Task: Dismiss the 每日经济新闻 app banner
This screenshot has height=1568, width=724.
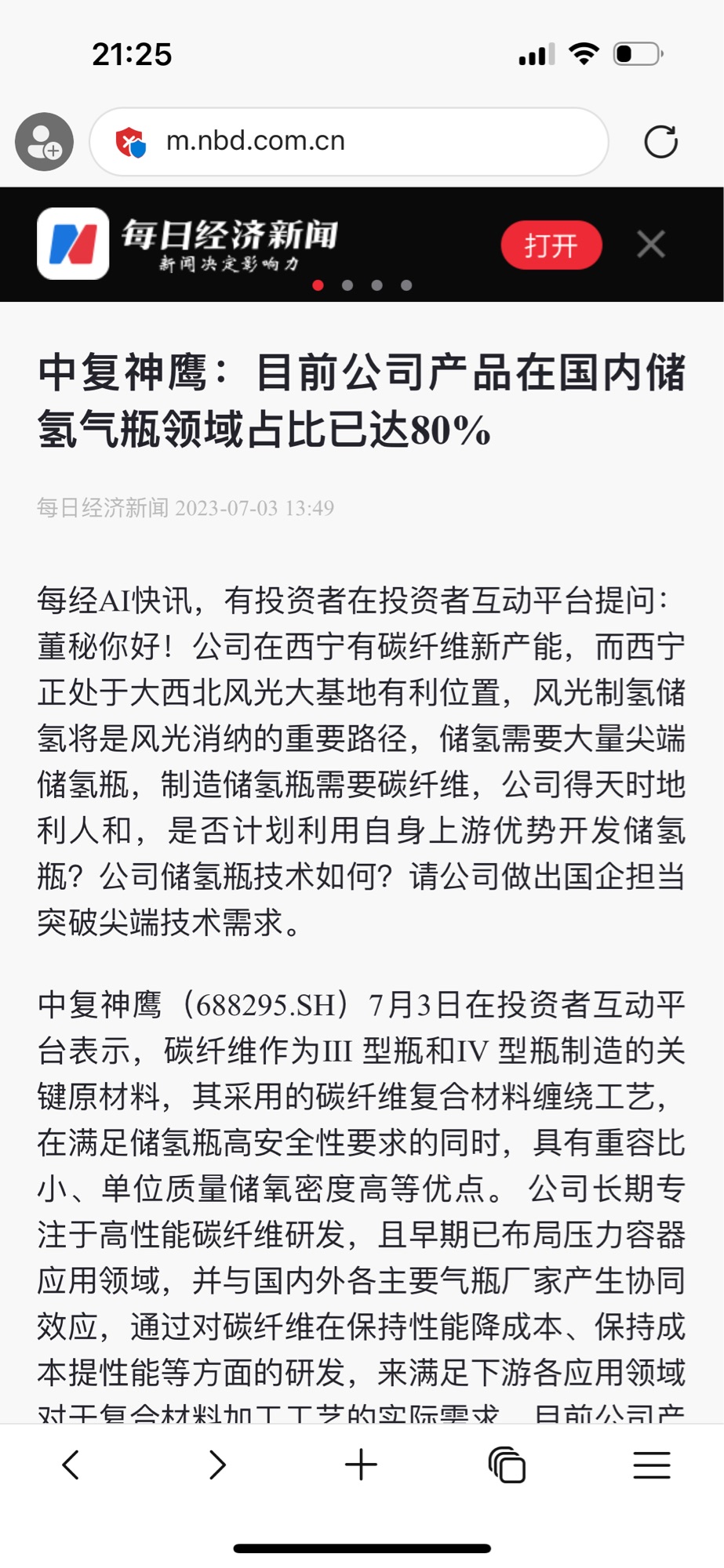Action: 651,245
